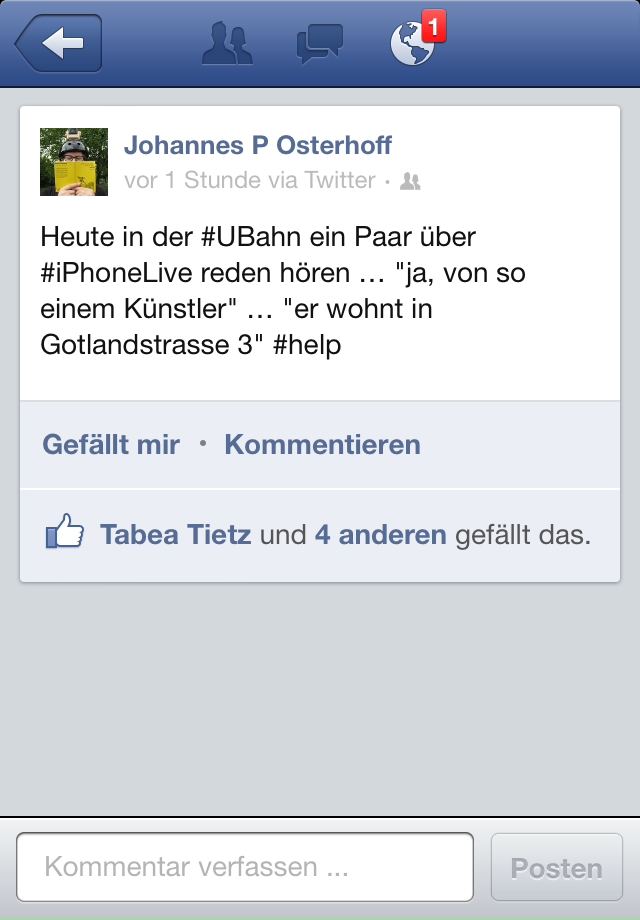View the 4 anderen who liked
The height and width of the screenshot is (920, 640).
(380, 535)
